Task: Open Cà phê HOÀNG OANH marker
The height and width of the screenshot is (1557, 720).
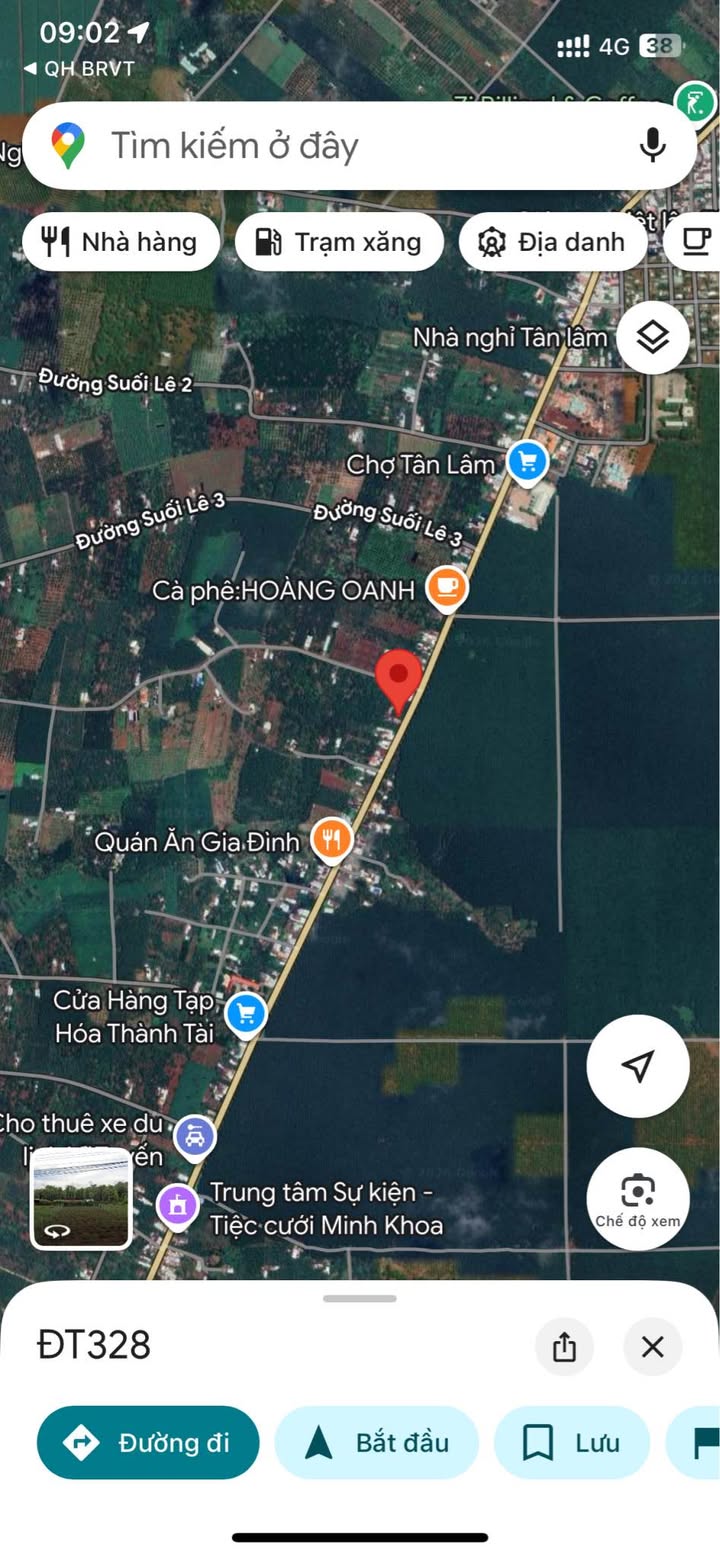Action: [446, 586]
